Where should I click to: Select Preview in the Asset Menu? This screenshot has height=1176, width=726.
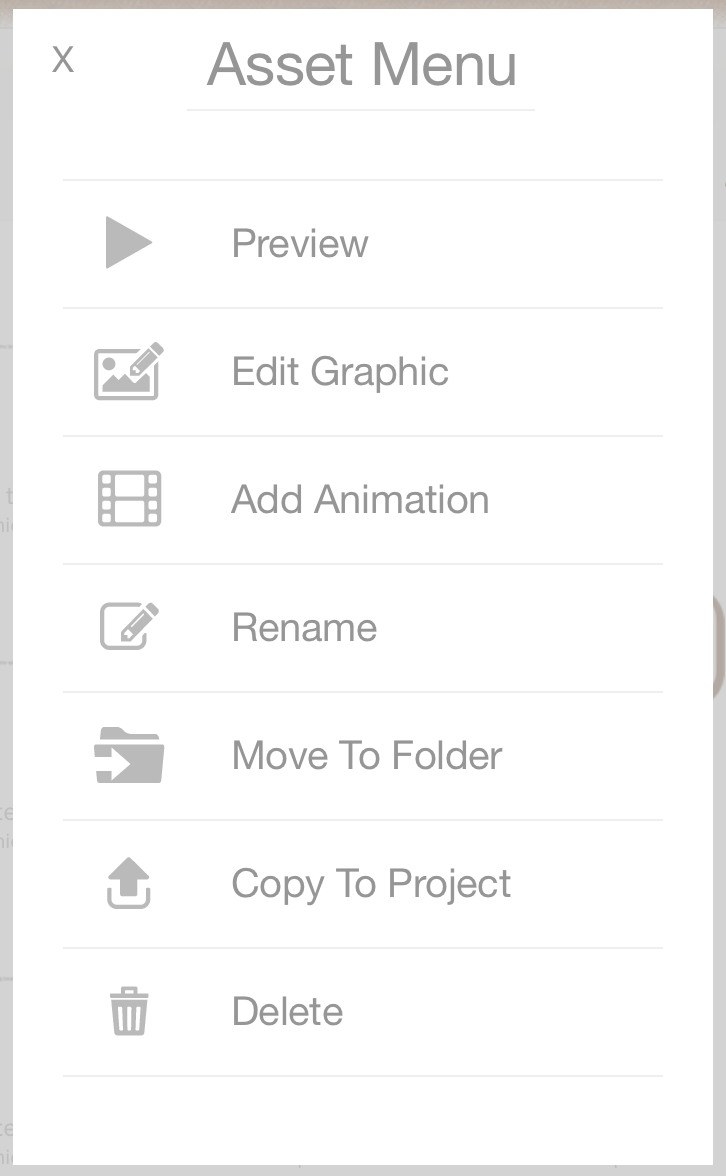[x=299, y=244]
